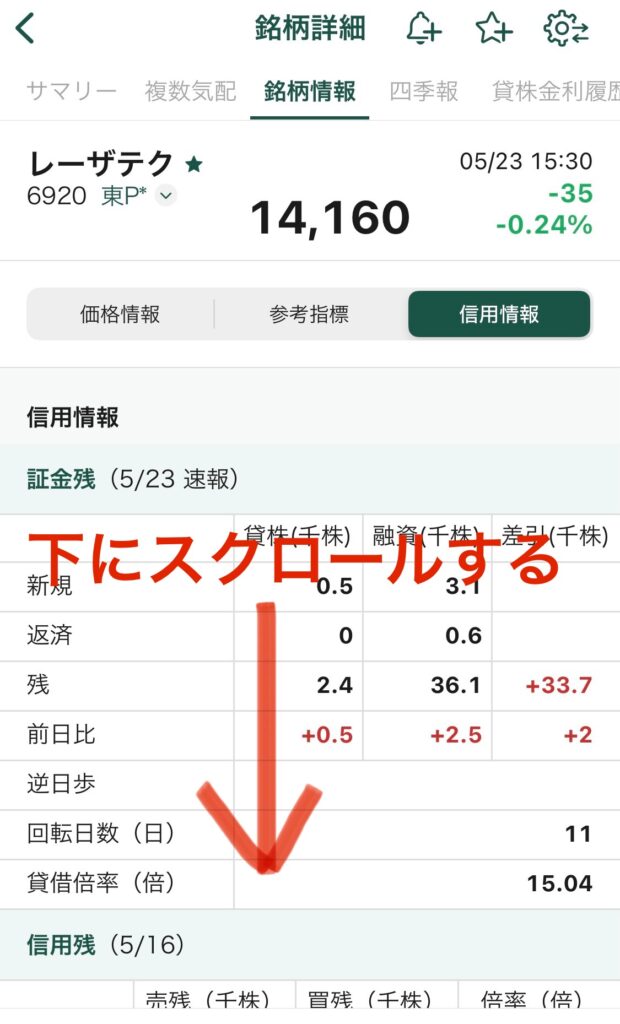Open the gear settings icon
Image resolution: width=620 pixels, height=1024 pixels.
[566, 29]
